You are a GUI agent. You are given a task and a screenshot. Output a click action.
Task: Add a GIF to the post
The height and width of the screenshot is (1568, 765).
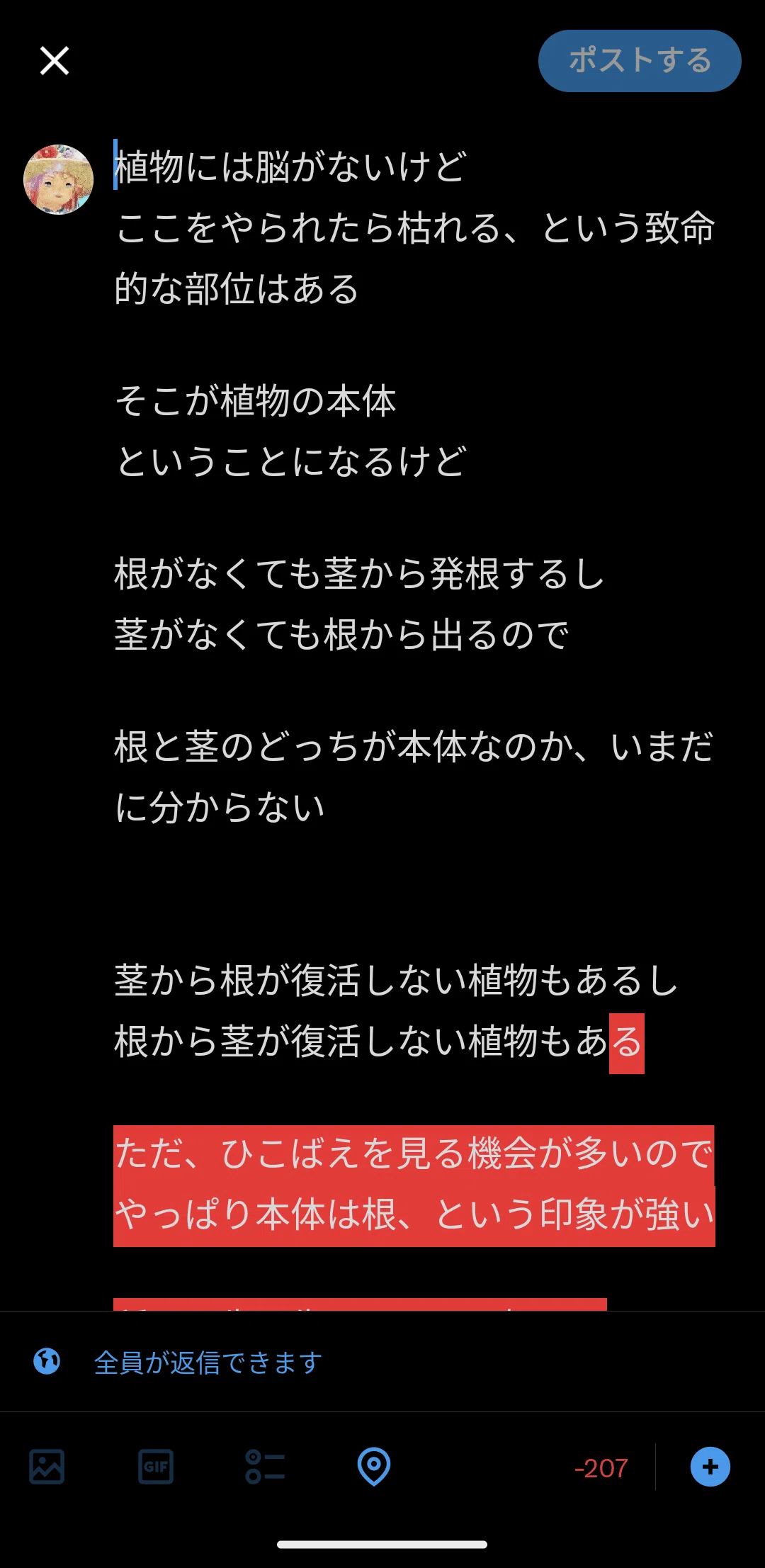point(156,1467)
